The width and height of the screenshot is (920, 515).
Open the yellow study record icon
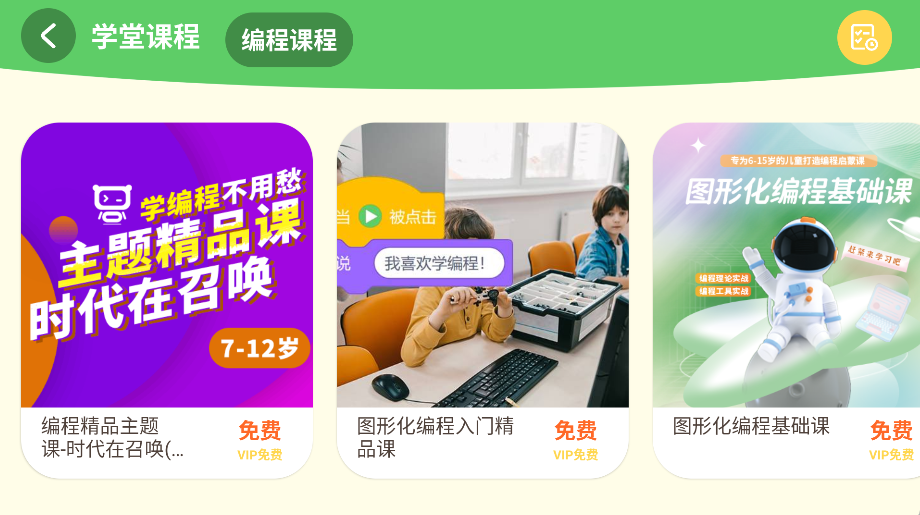point(864,38)
